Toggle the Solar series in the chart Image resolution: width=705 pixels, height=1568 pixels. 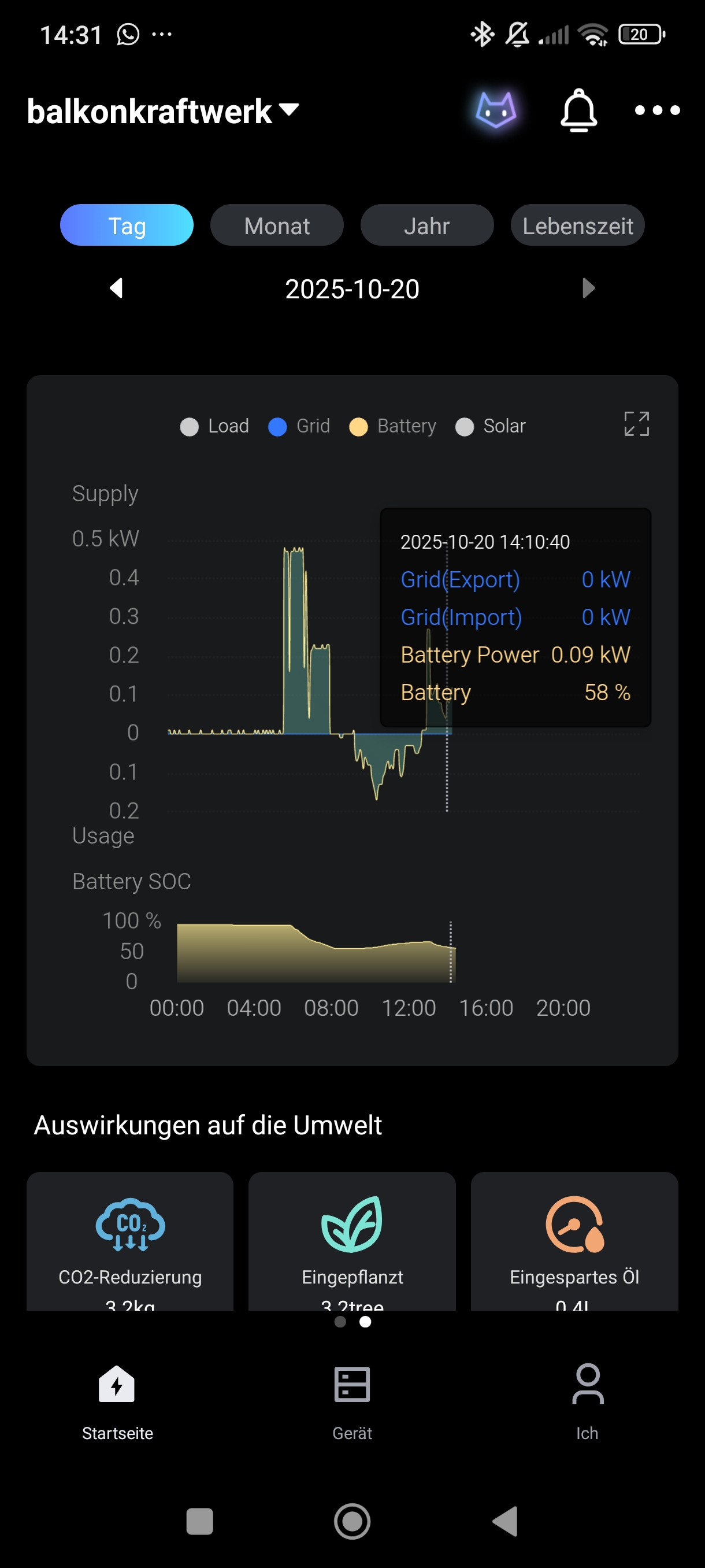pyautogui.click(x=490, y=426)
